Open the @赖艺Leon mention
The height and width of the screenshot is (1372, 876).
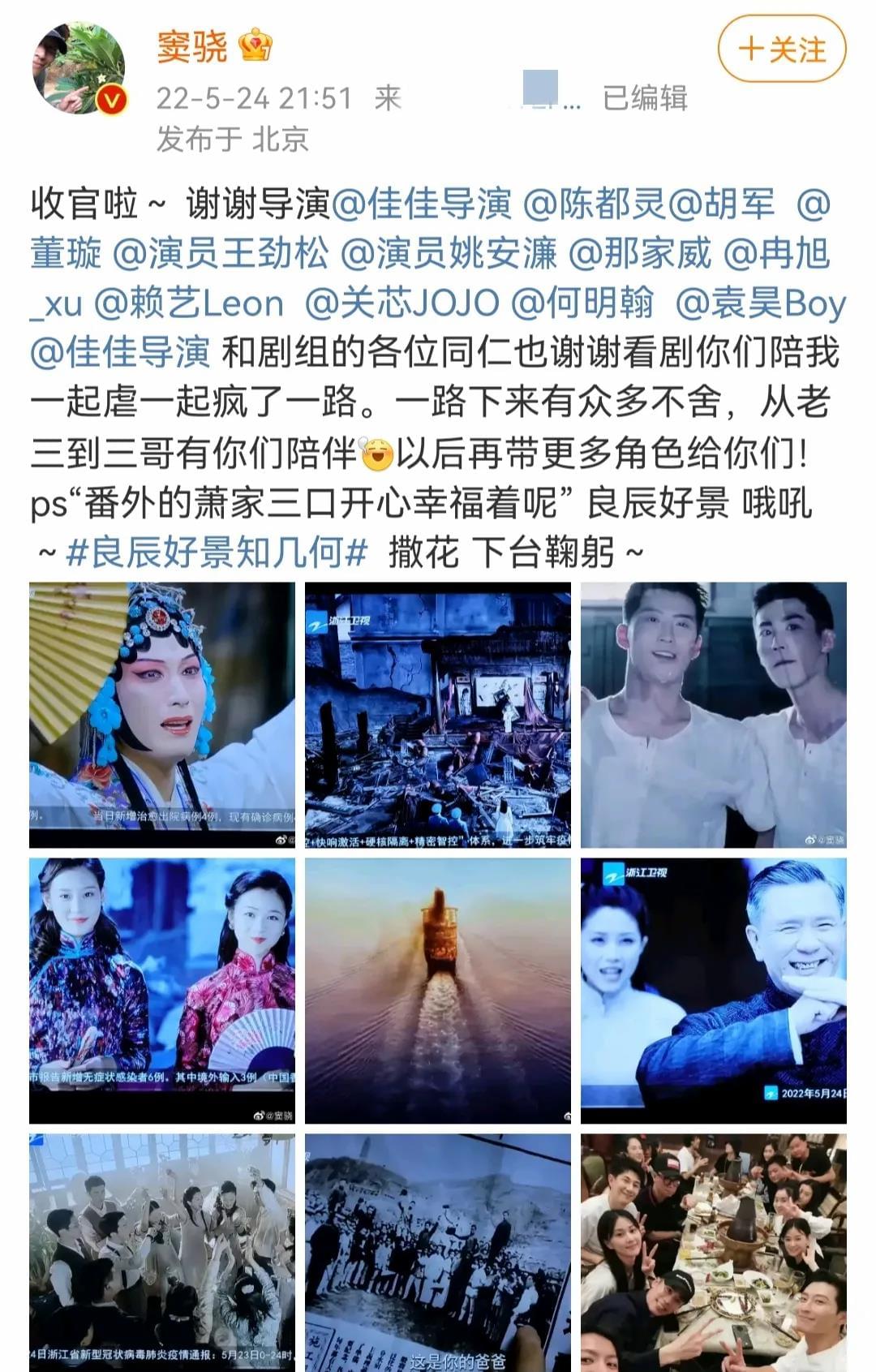(x=189, y=303)
